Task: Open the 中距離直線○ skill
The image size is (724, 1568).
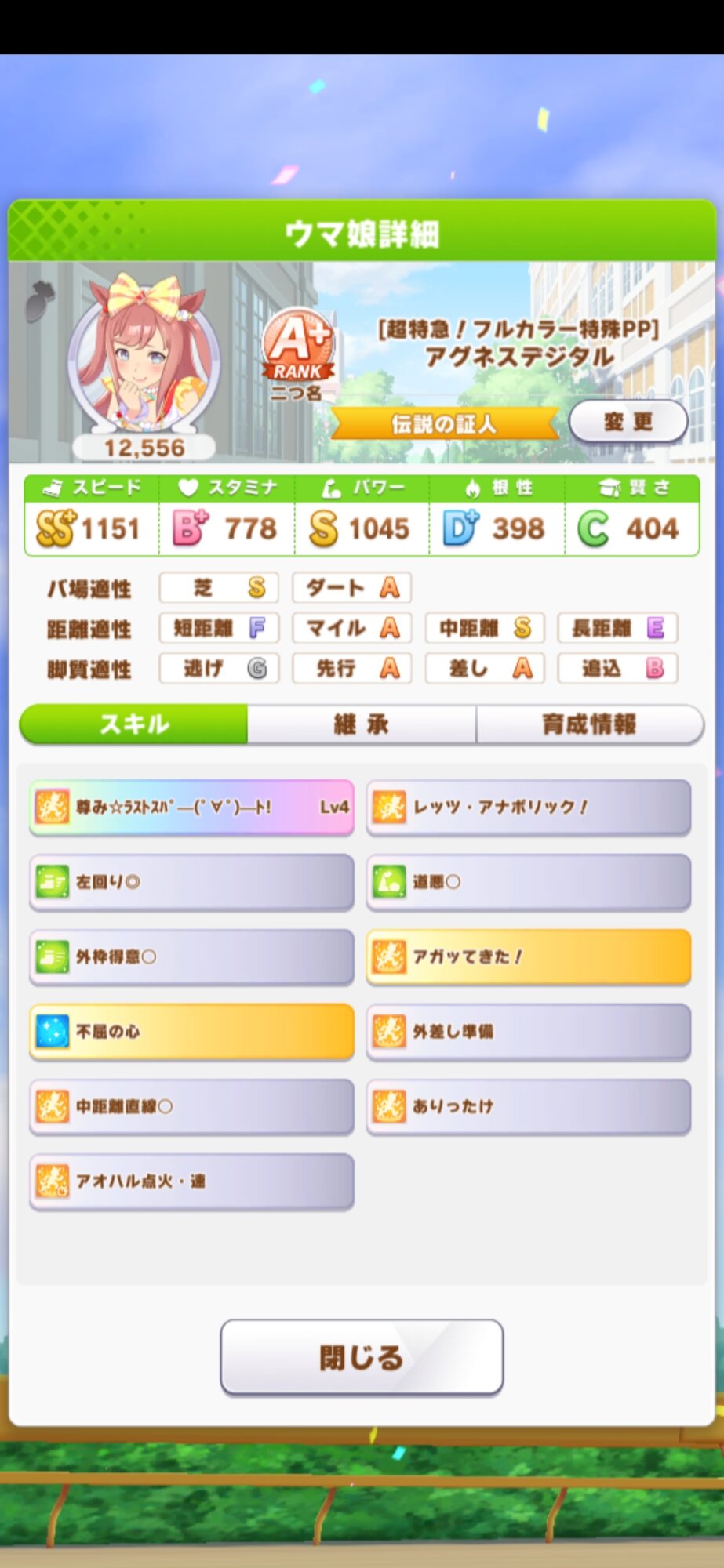Action: [191, 1106]
